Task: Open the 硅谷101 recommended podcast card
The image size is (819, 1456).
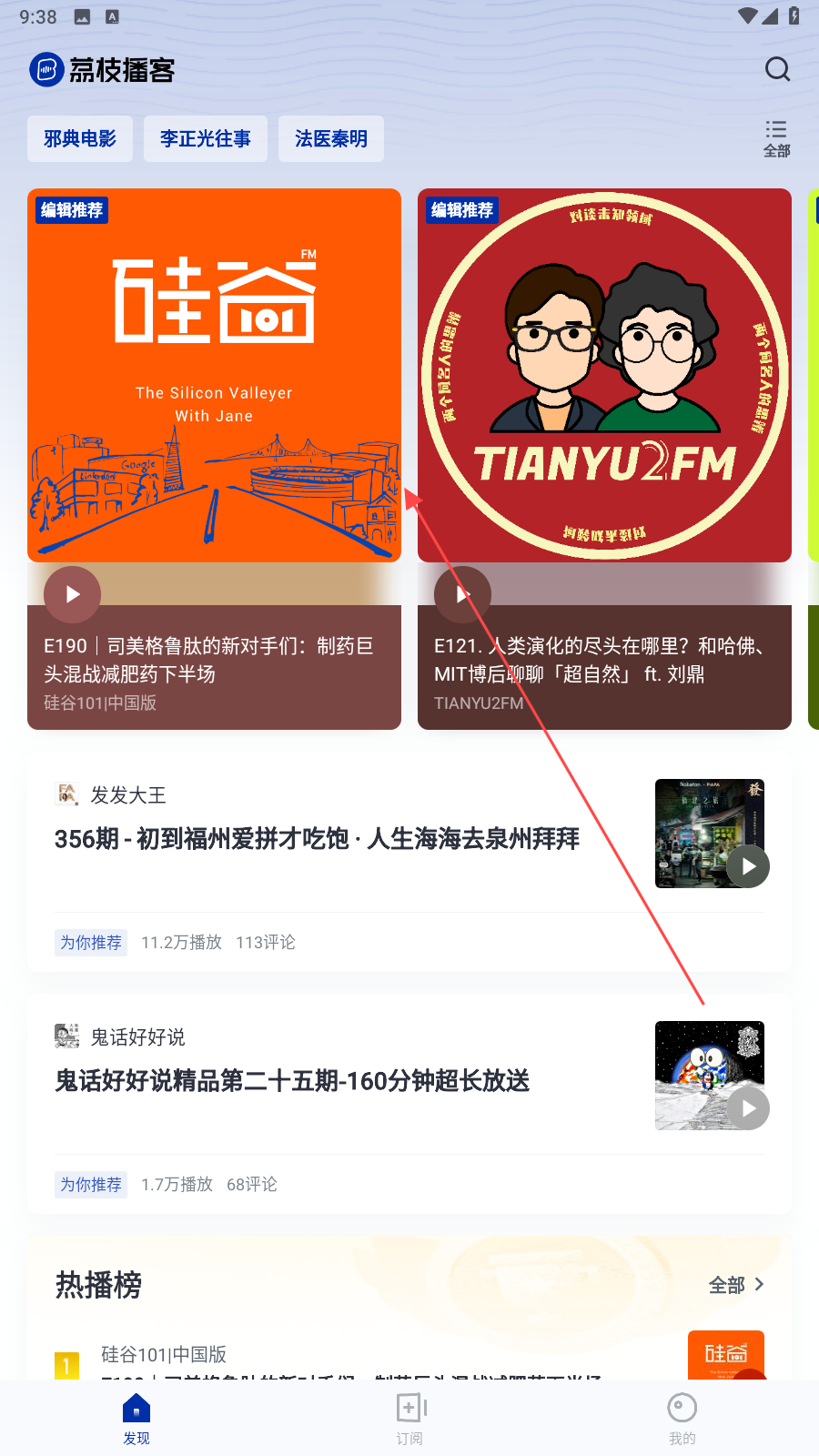Action: 214,375
